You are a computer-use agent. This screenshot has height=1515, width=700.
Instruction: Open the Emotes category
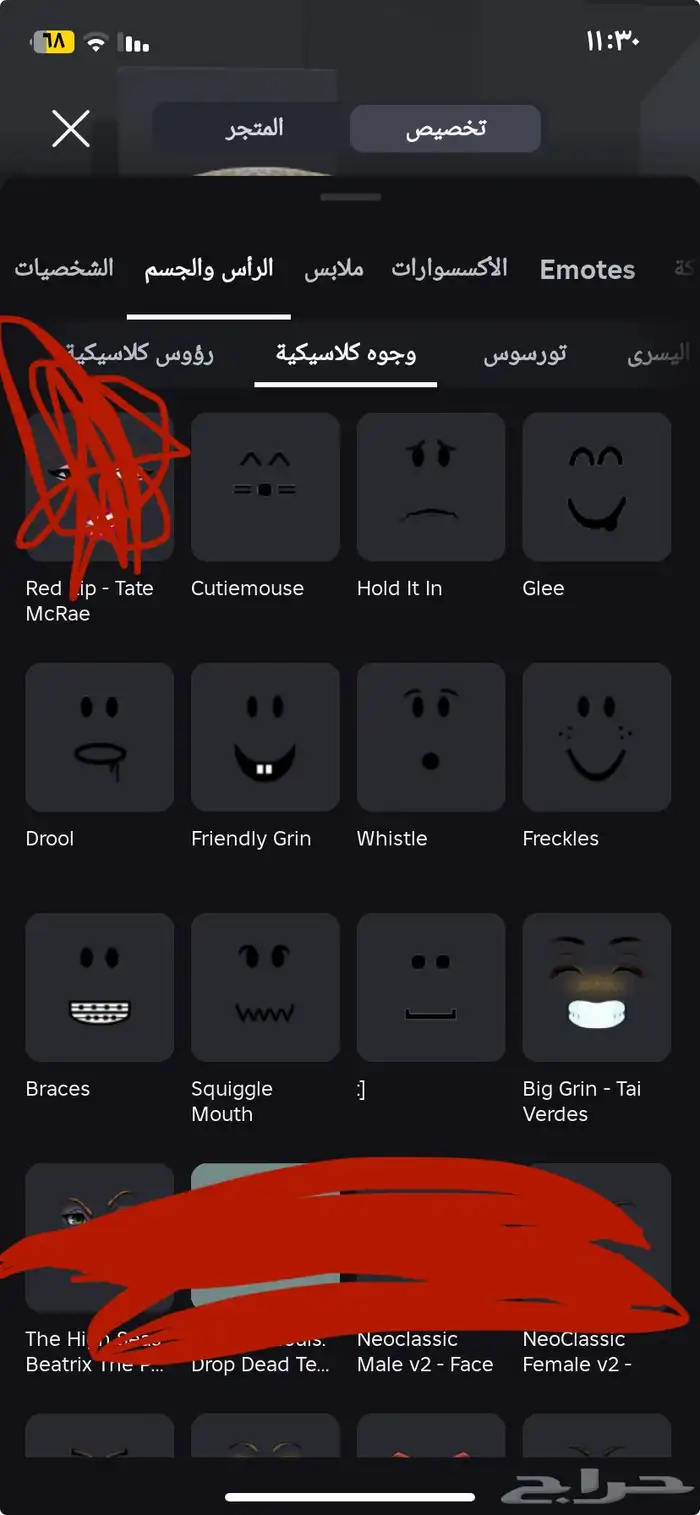(587, 270)
